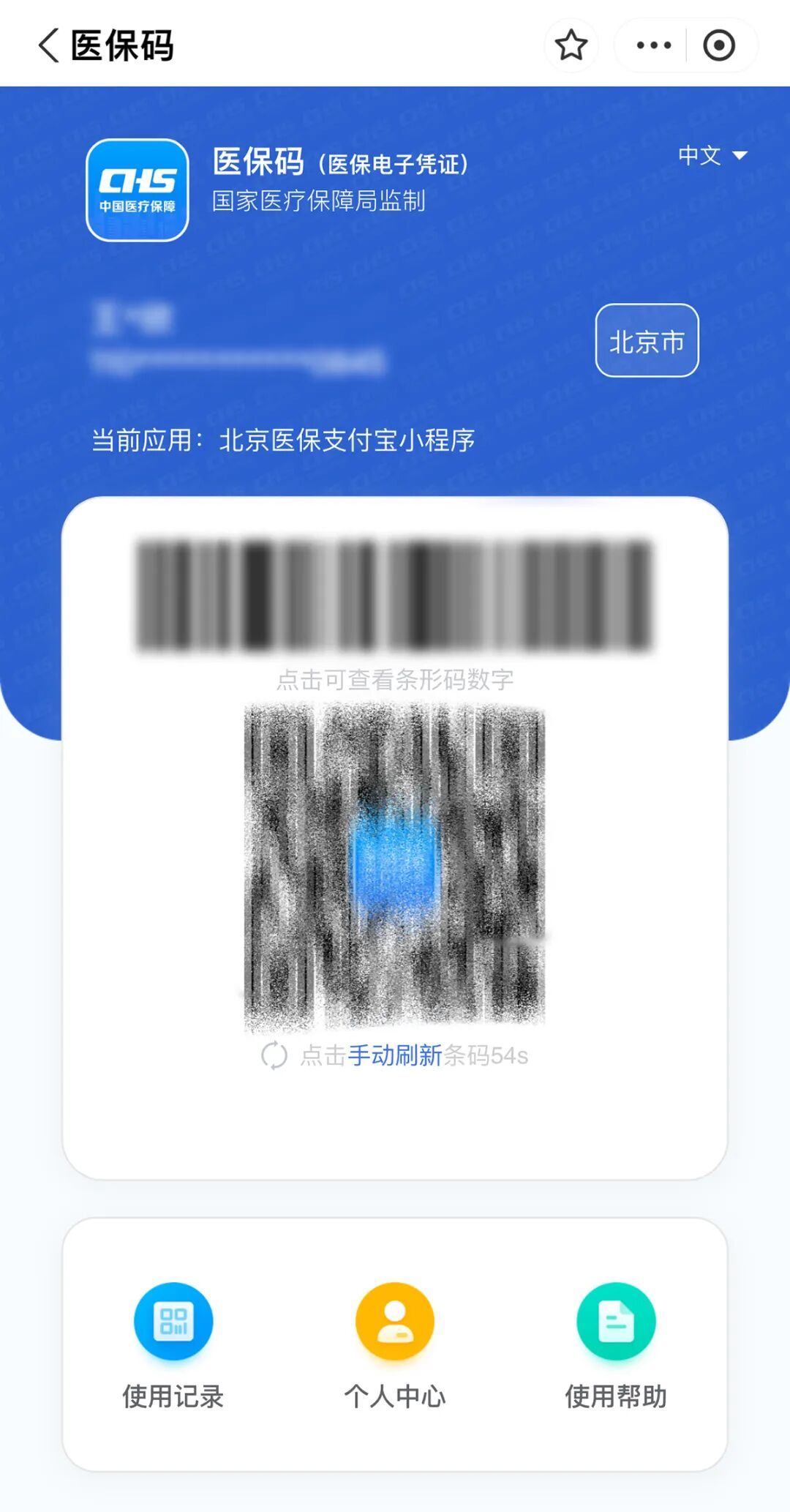Screen dimensions: 790x1512
Task: Go back from 医保码 page
Action: (48, 45)
